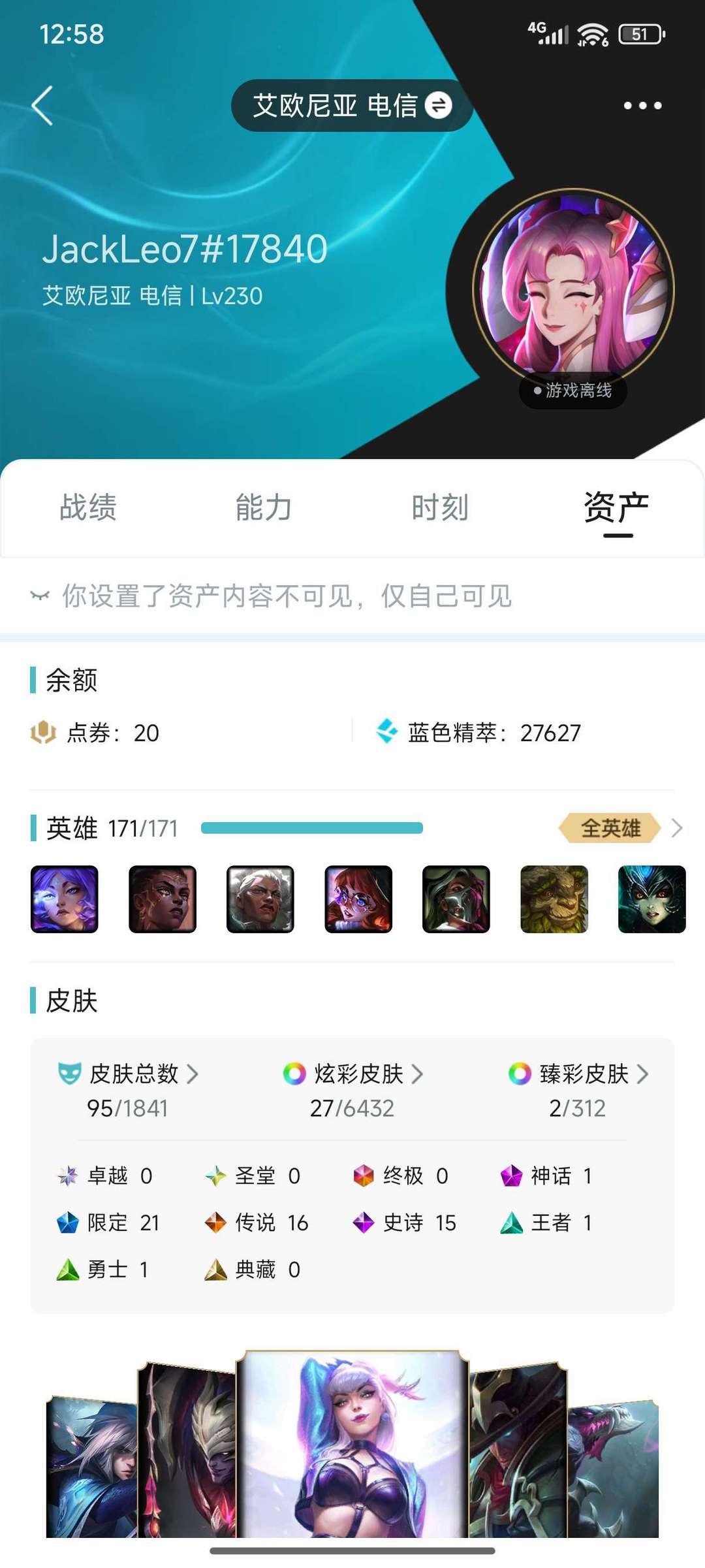Open 炫彩皮肤 chroma skins list
Viewport: 705px width, 1568px height.
[x=352, y=1091]
